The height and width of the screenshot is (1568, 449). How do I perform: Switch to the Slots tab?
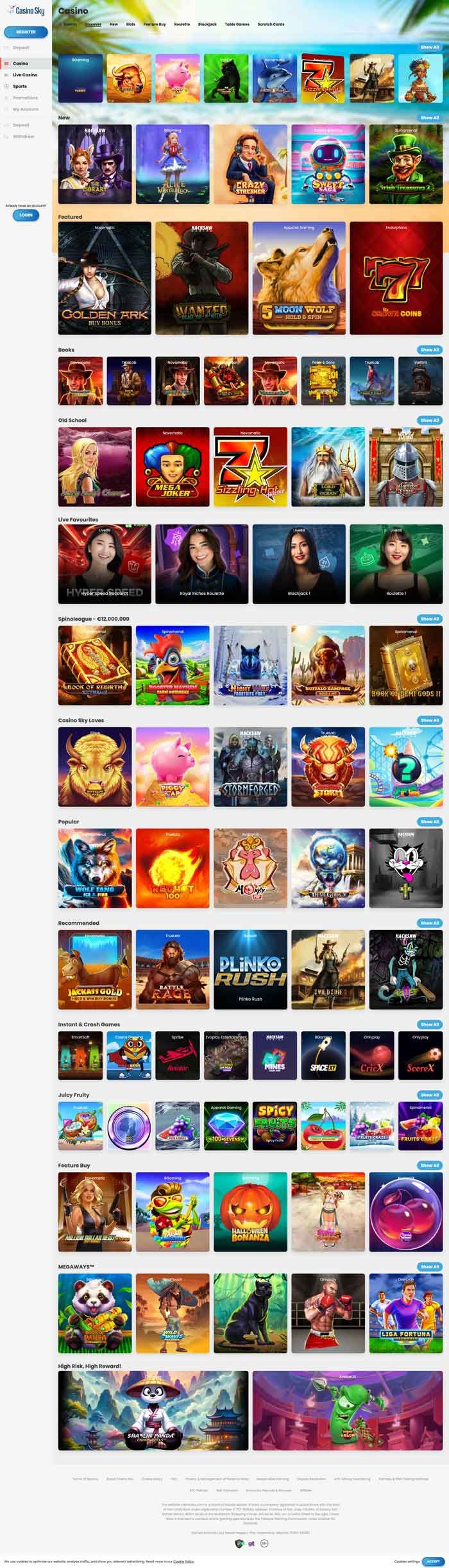click(130, 24)
